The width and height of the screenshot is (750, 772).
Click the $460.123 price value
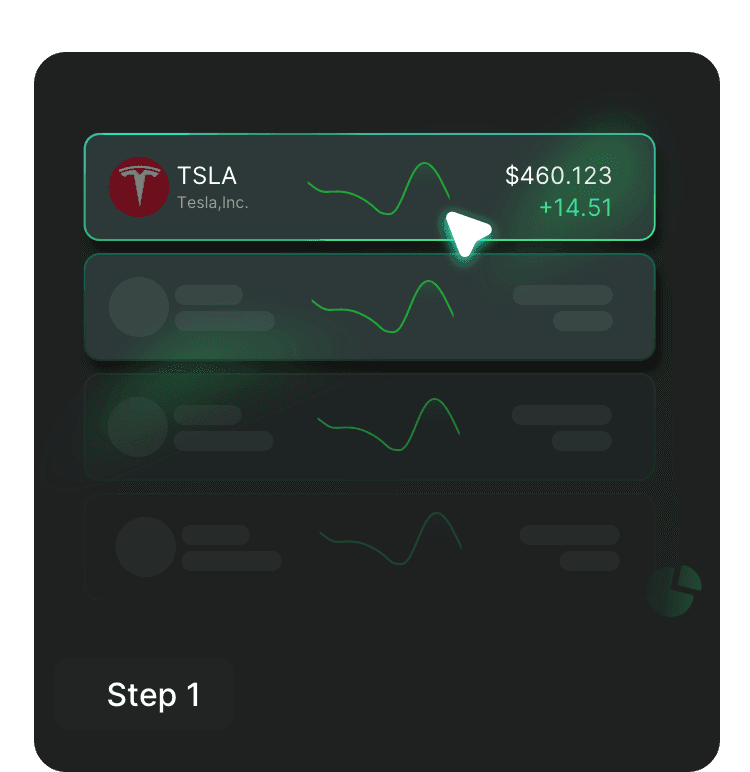pos(560,175)
